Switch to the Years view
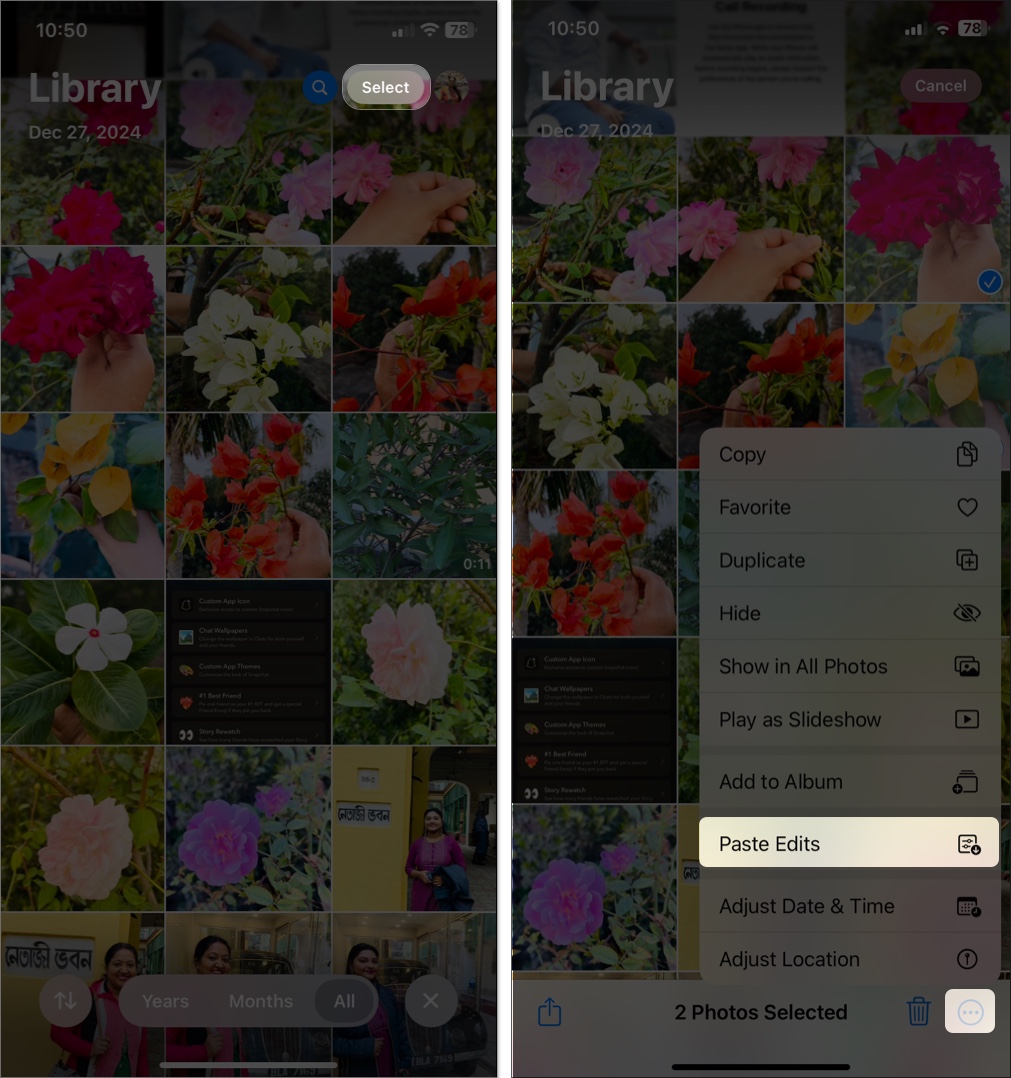 tap(165, 1001)
